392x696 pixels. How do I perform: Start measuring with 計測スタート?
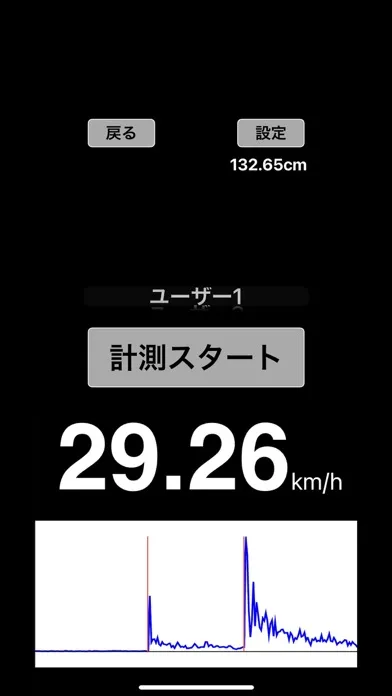pos(196,357)
